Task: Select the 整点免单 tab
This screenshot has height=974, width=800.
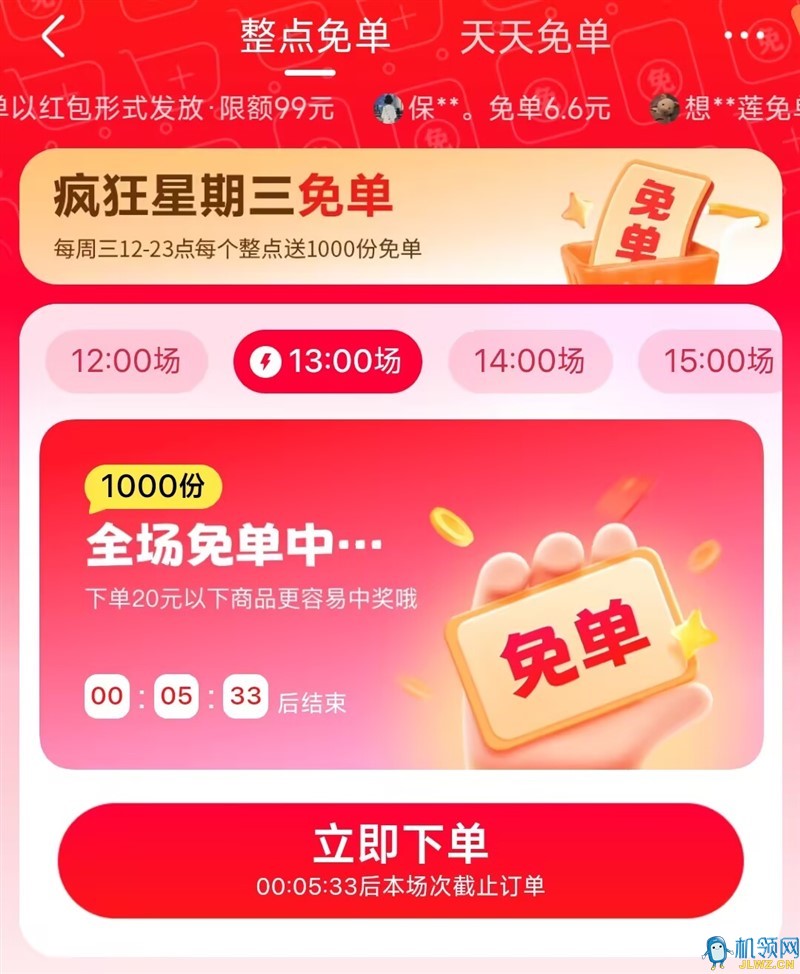Action: pyautogui.click(x=315, y=37)
